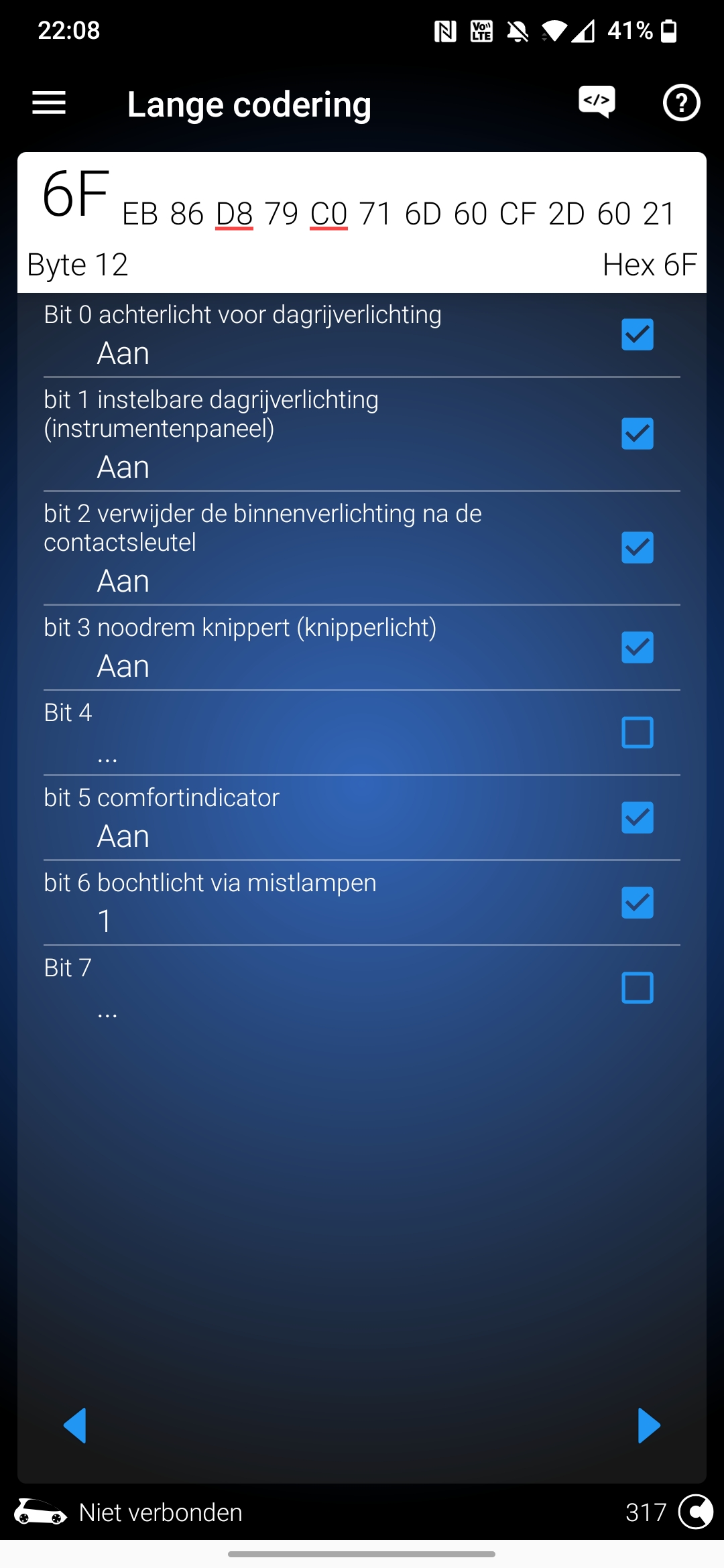This screenshot has width=724, height=1568.
Task: Open the hamburger drawer menu
Action: coord(49,103)
